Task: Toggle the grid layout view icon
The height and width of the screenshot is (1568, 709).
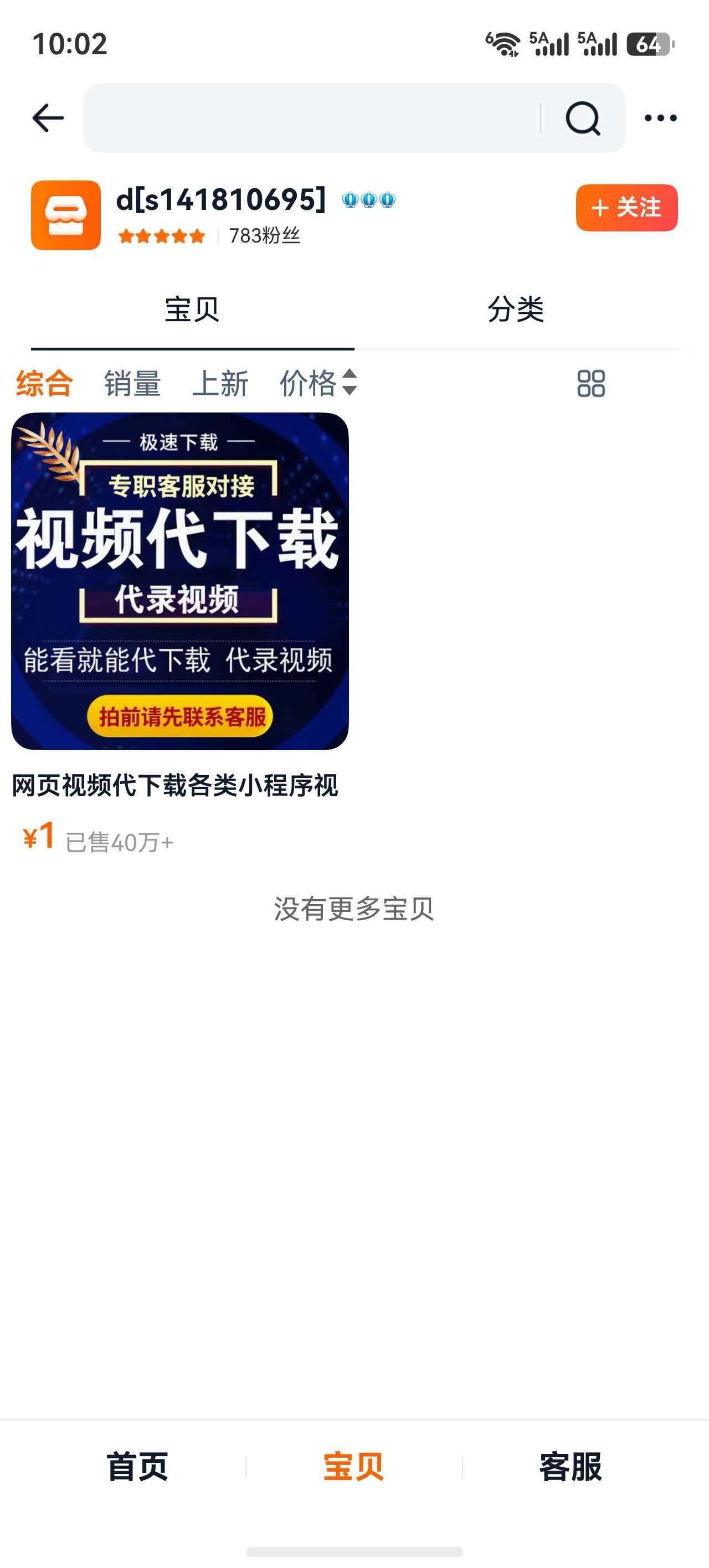Action: point(591,384)
